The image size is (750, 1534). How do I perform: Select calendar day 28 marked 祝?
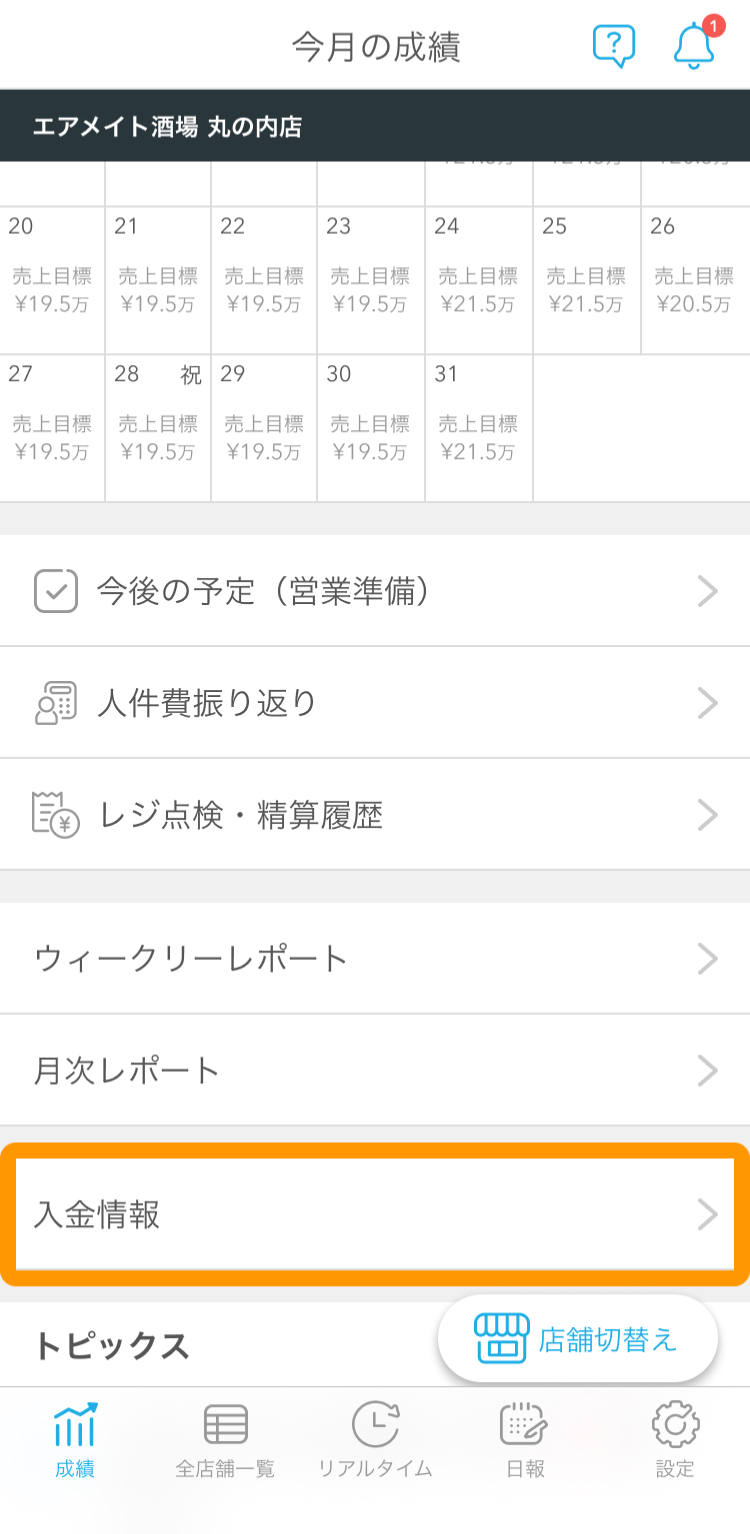point(157,425)
